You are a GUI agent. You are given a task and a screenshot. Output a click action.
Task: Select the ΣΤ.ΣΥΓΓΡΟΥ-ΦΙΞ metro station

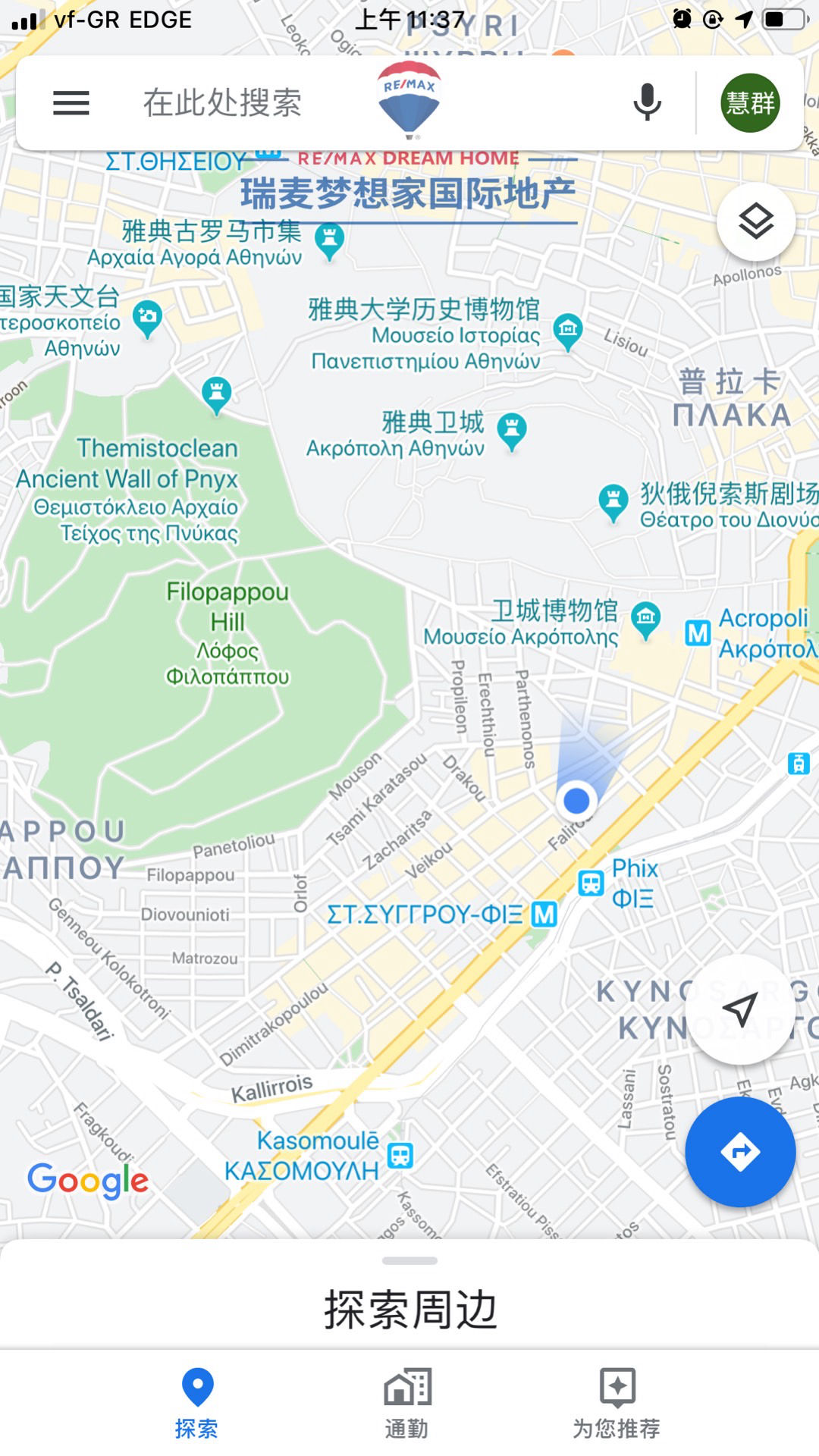[544, 915]
